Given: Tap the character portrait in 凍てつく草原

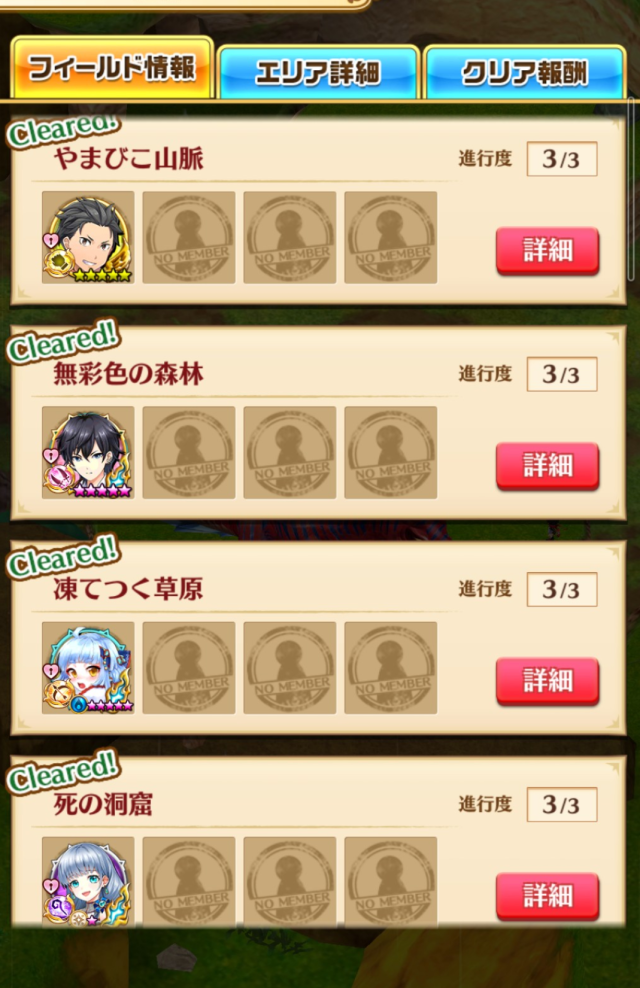Looking at the screenshot, I should pyautogui.click(x=88, y=668).
